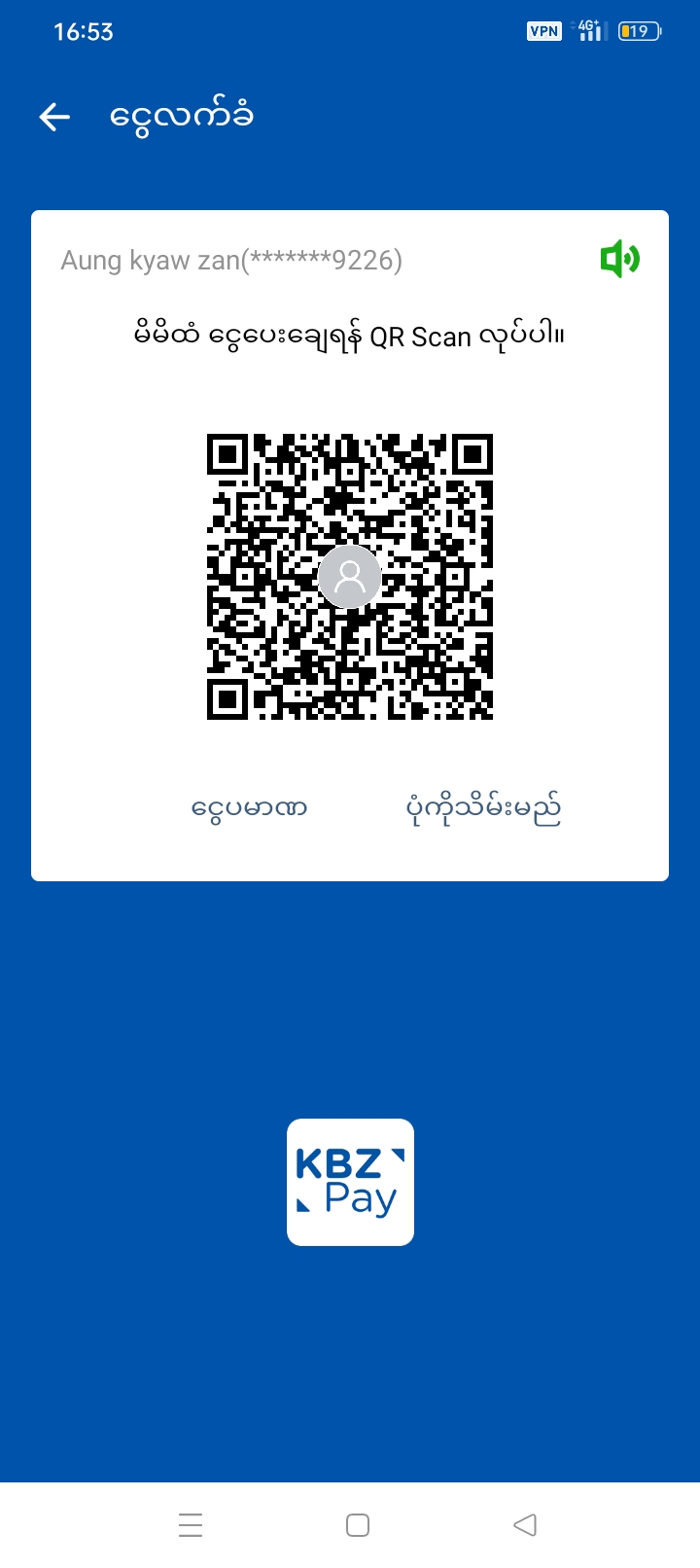Toggle the green speaker sound icon
700x1568 pixels.
click(x=619, y=260)
